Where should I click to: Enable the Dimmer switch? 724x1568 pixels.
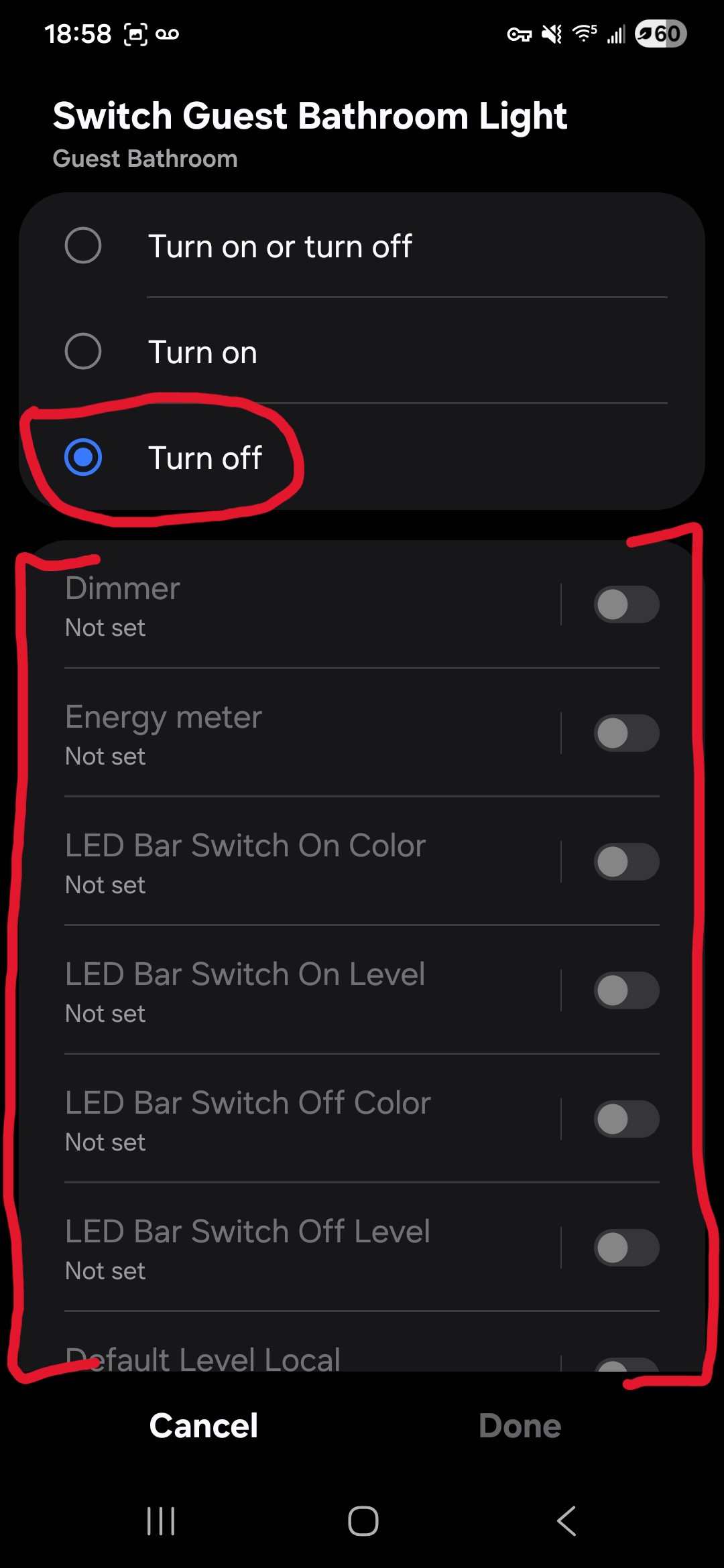click(626, 604)
